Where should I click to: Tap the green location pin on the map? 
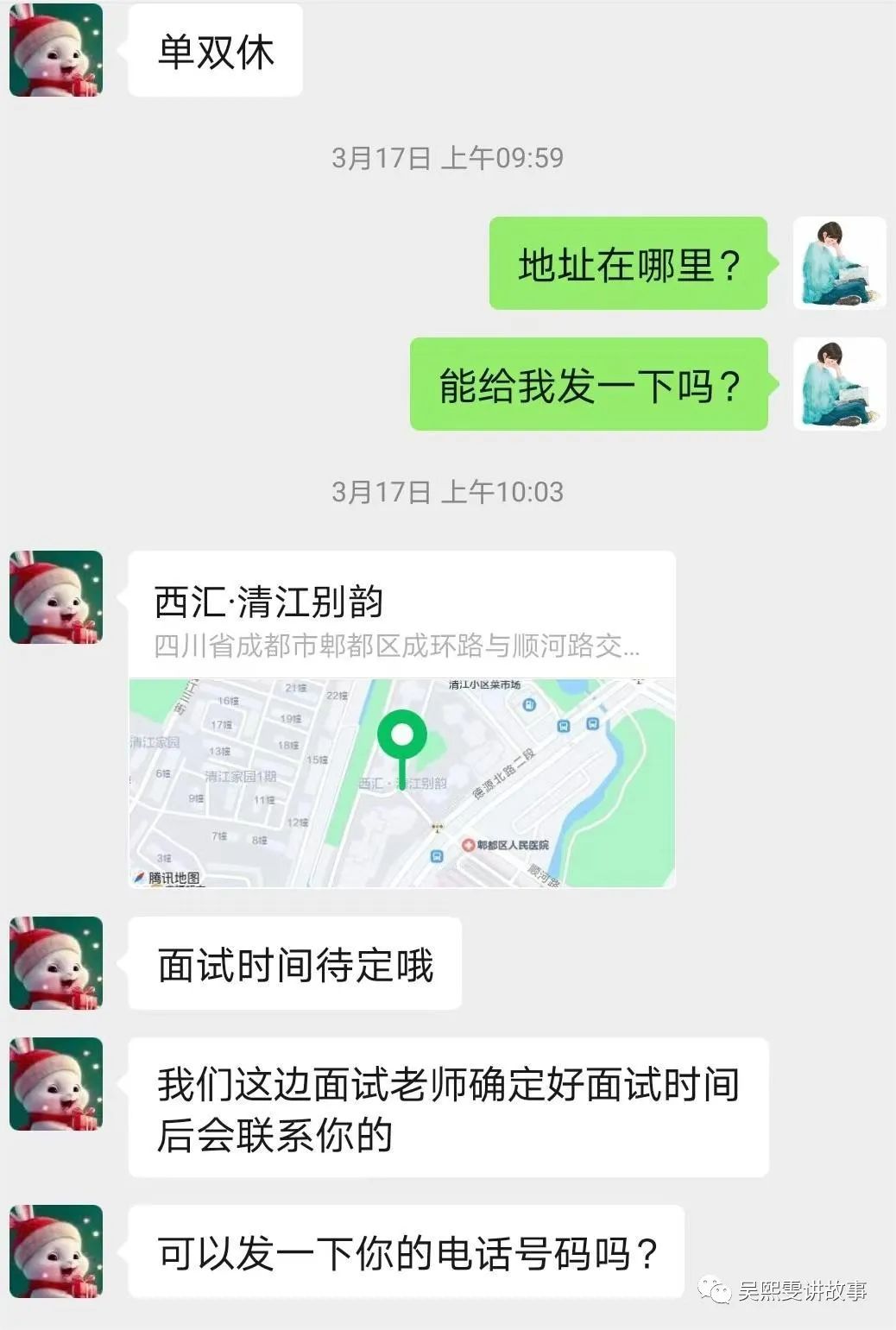[x=401, y=732]
